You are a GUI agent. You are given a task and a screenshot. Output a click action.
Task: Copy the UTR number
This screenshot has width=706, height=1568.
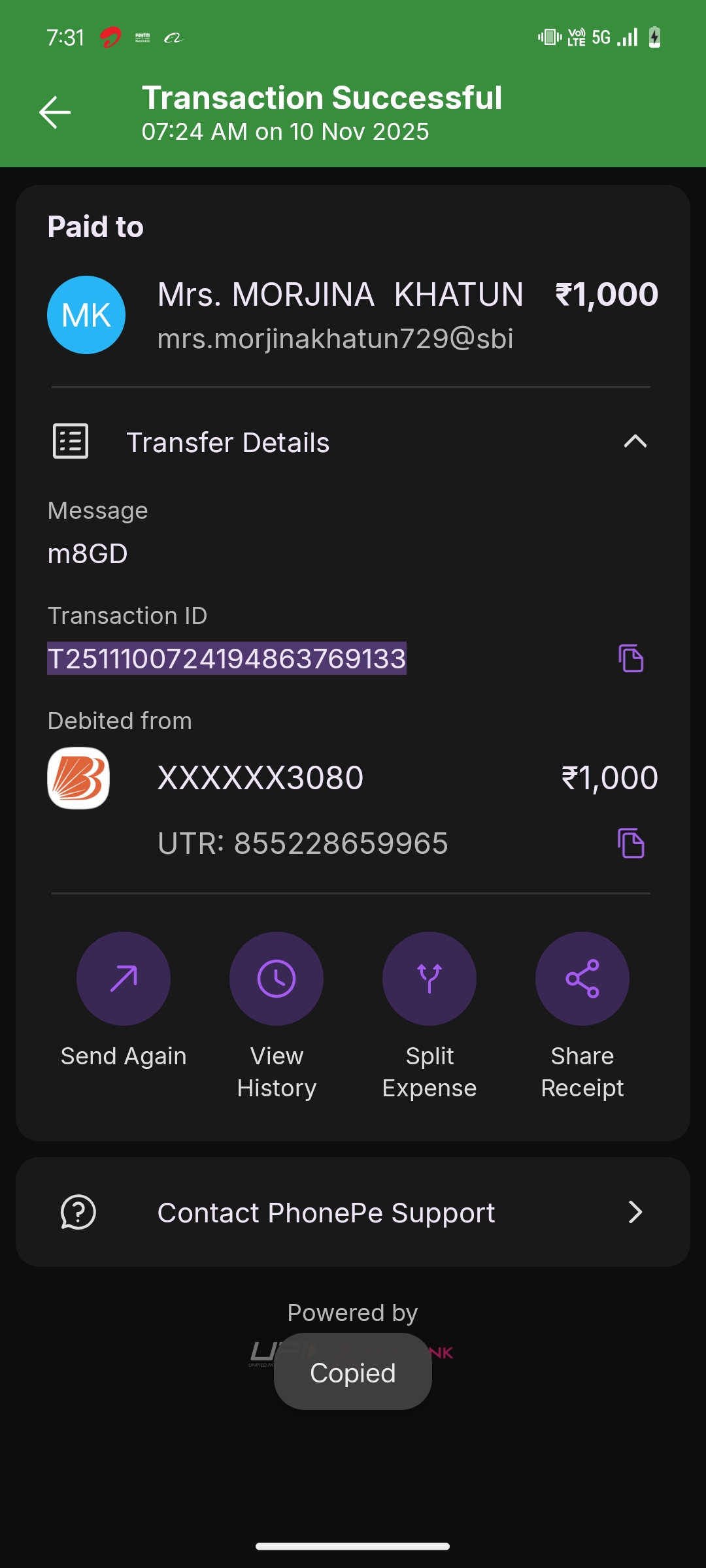pyautogui.click(x=631, y=843)
